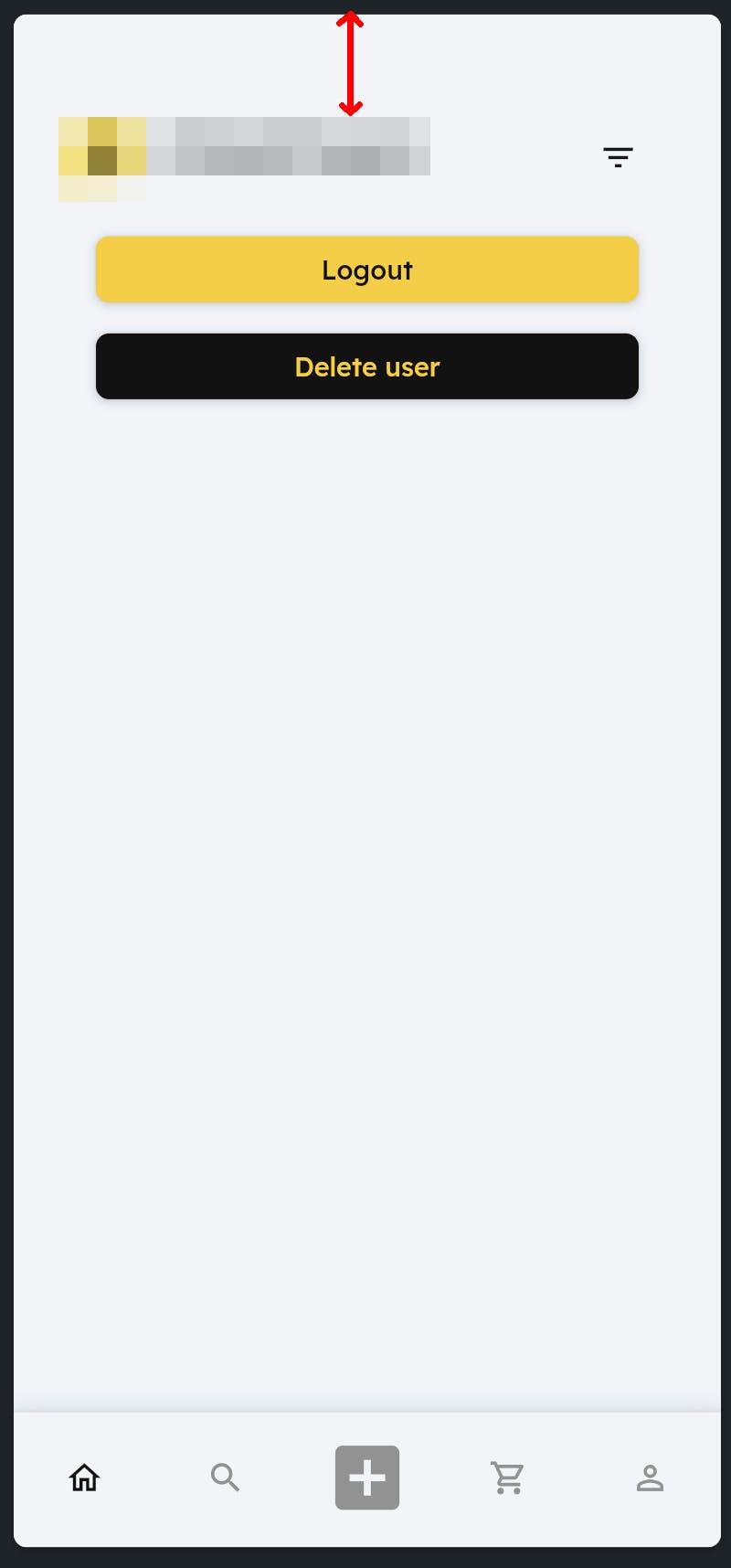Tap the plus add button
731x1568 pixels.
[x=366, y=1478]
